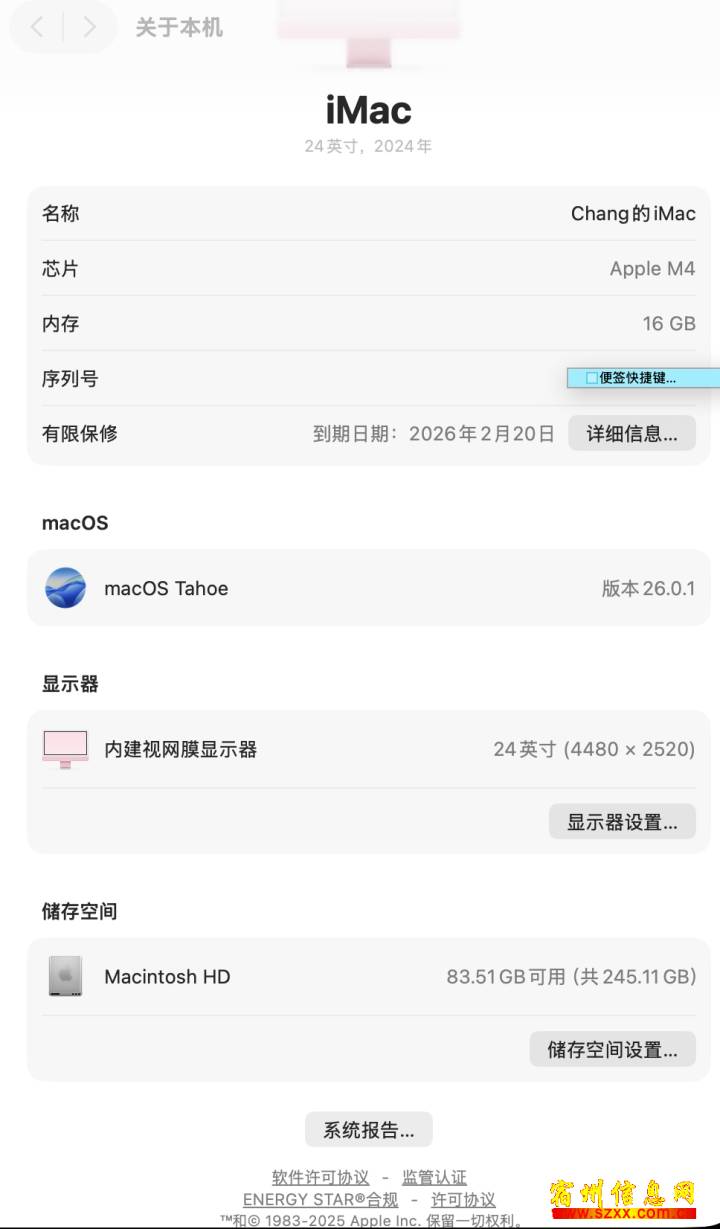Viewport: 720px width, 1229px height.
Task: Open 显示器设置 for the display
Action: [x=622, y=822]
